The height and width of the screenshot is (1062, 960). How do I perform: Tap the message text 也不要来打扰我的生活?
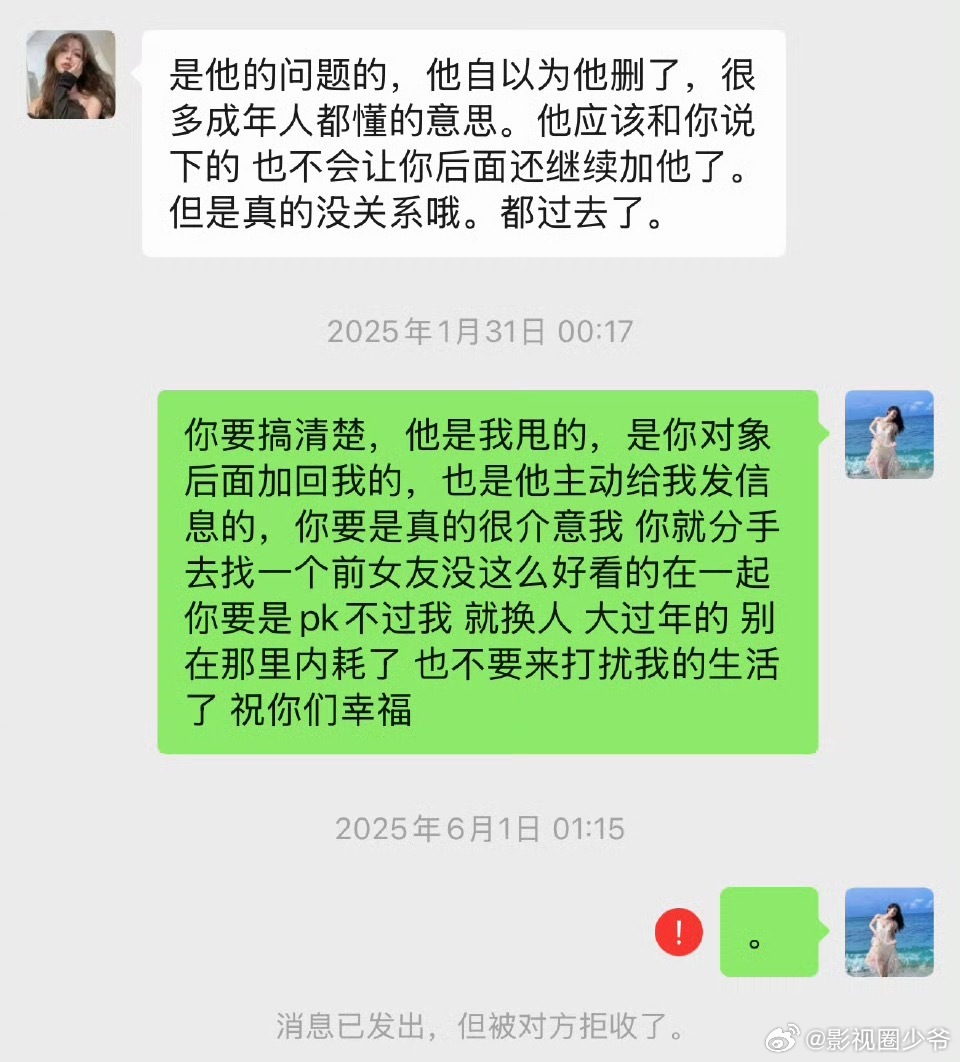600,663
